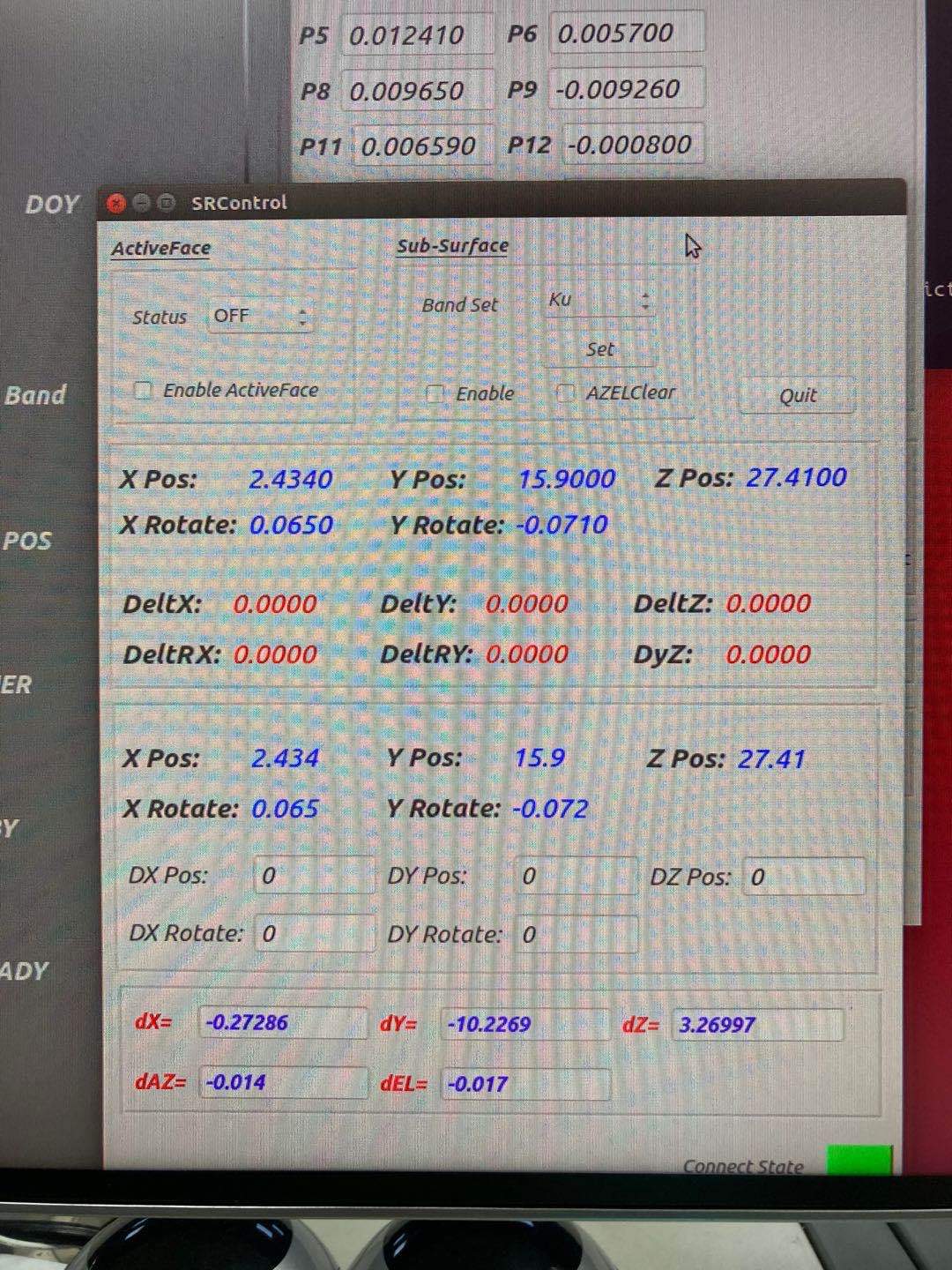Close the SRControl window

[x=115, y=204]
